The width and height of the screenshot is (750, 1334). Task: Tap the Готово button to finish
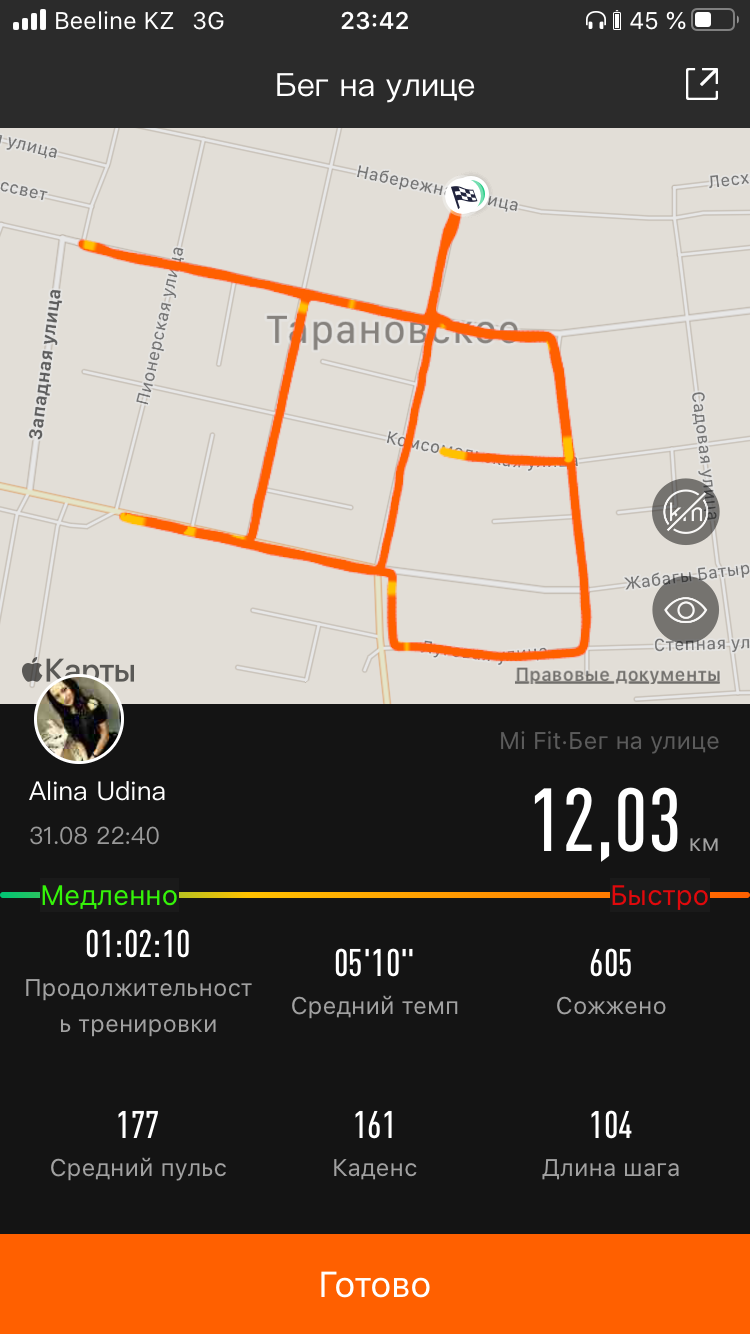[x=375, y=1284]
